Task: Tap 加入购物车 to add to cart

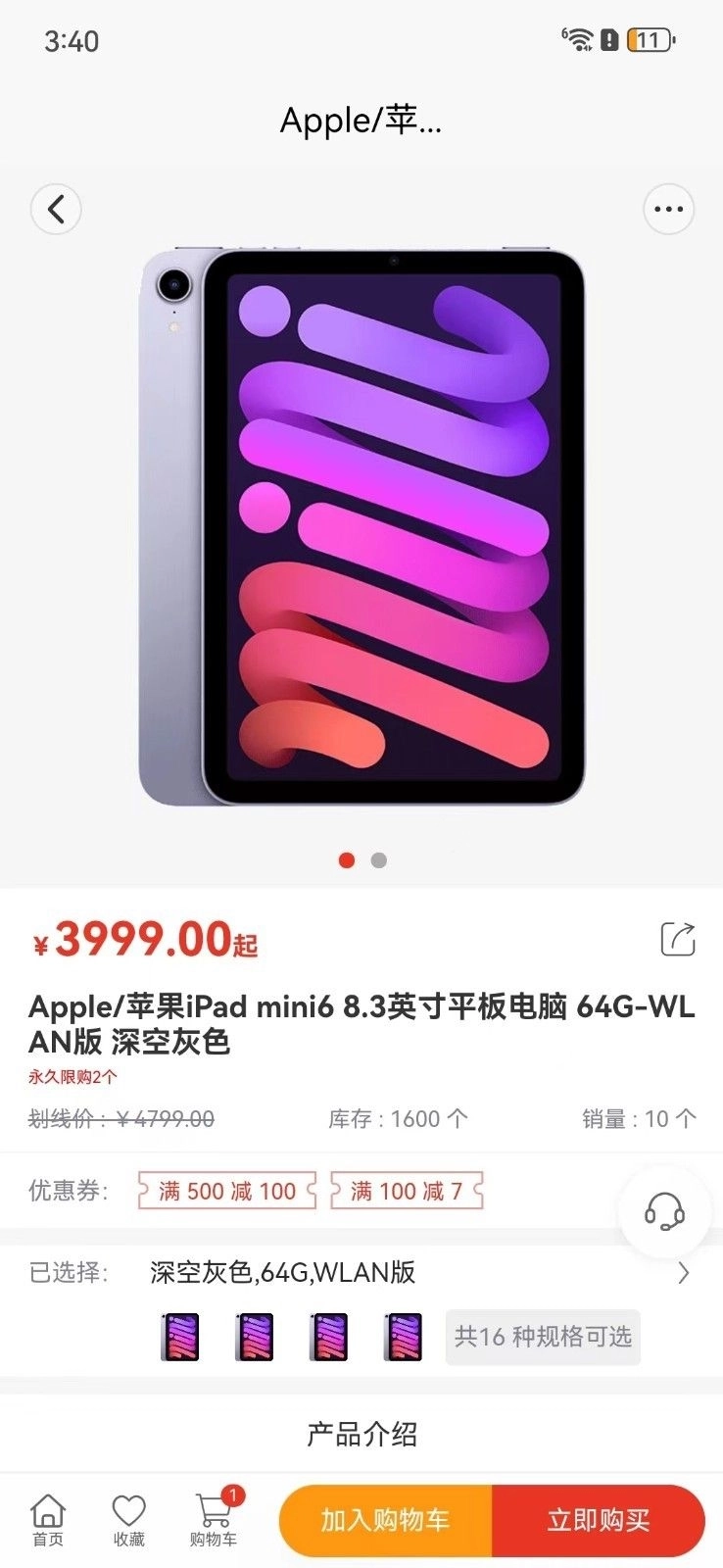Action: 385,1520
